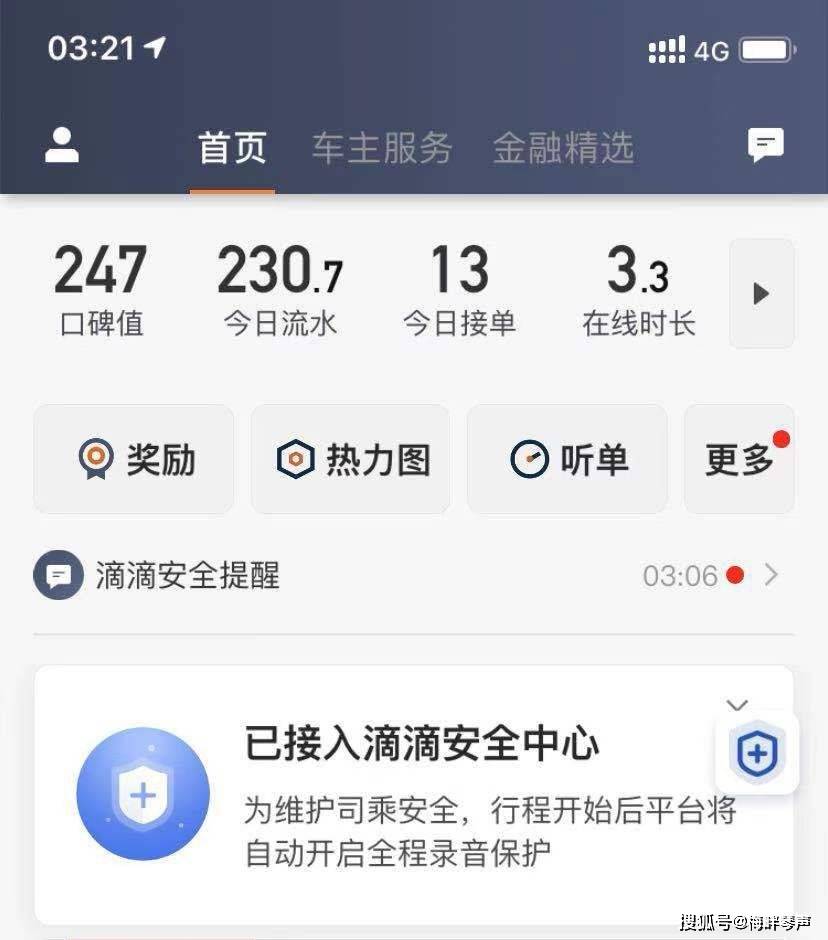Tap 更多 with the red notification dot
Viewport: 828px width, 940px height.
pos(742,459)
